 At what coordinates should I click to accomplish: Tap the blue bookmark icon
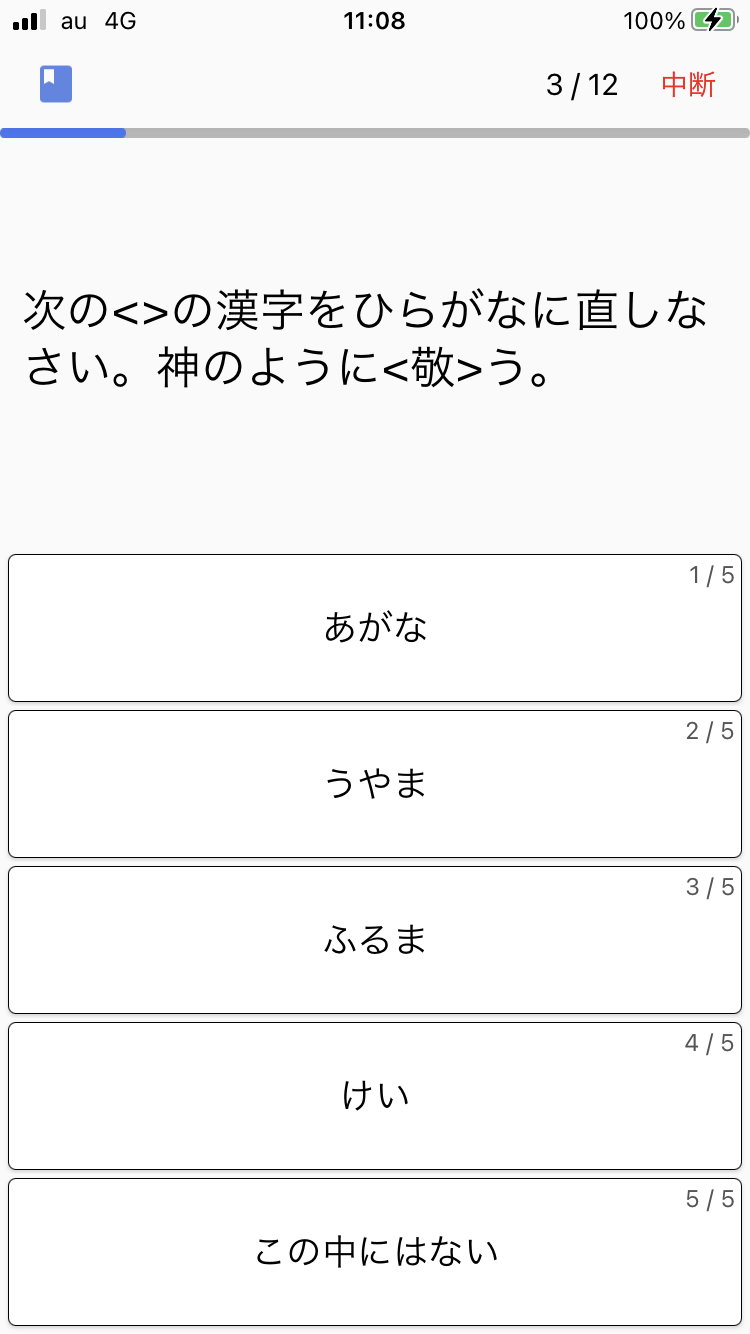56,84
